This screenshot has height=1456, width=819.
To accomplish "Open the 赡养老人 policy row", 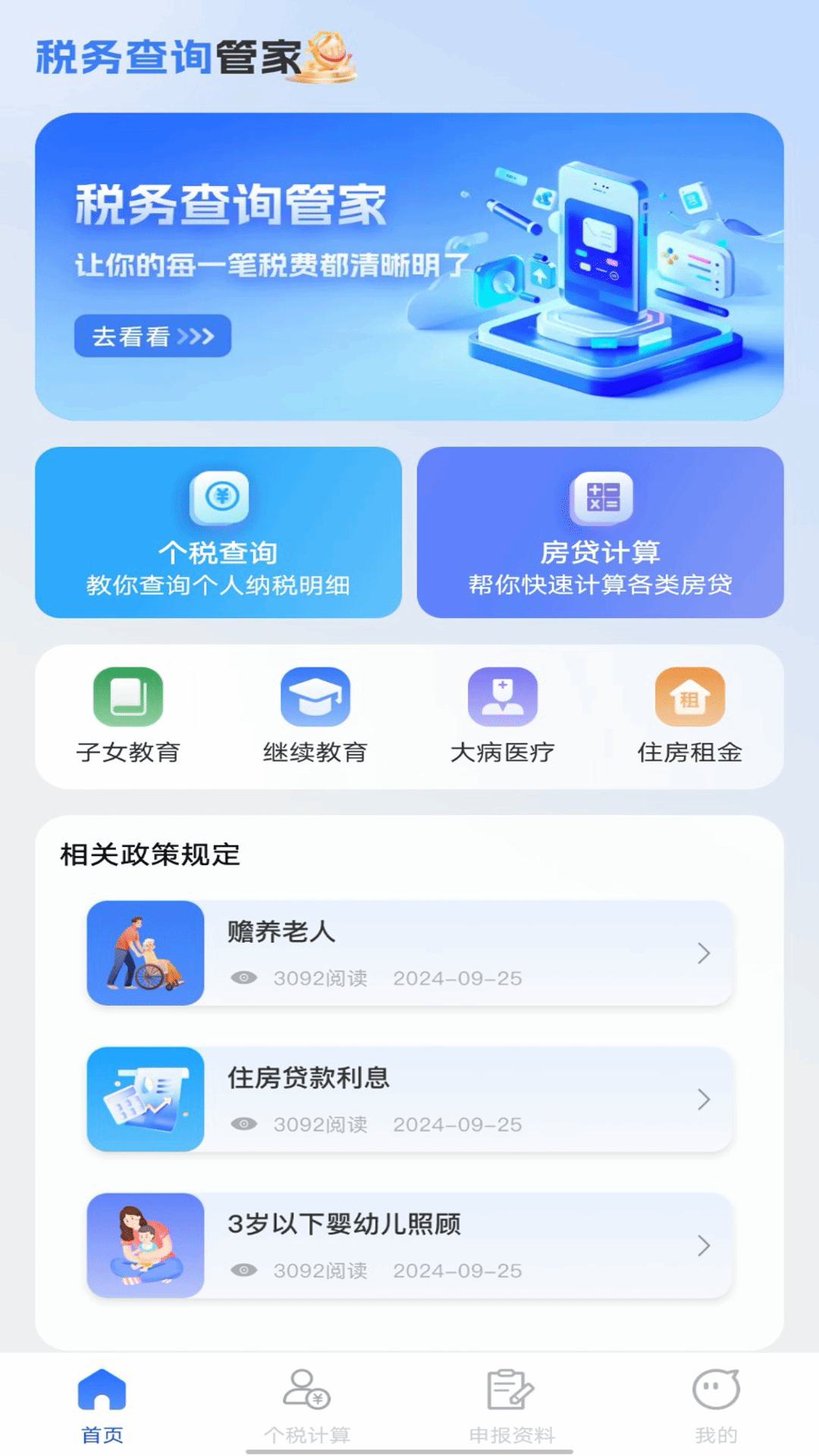I will tap(410, 953).
